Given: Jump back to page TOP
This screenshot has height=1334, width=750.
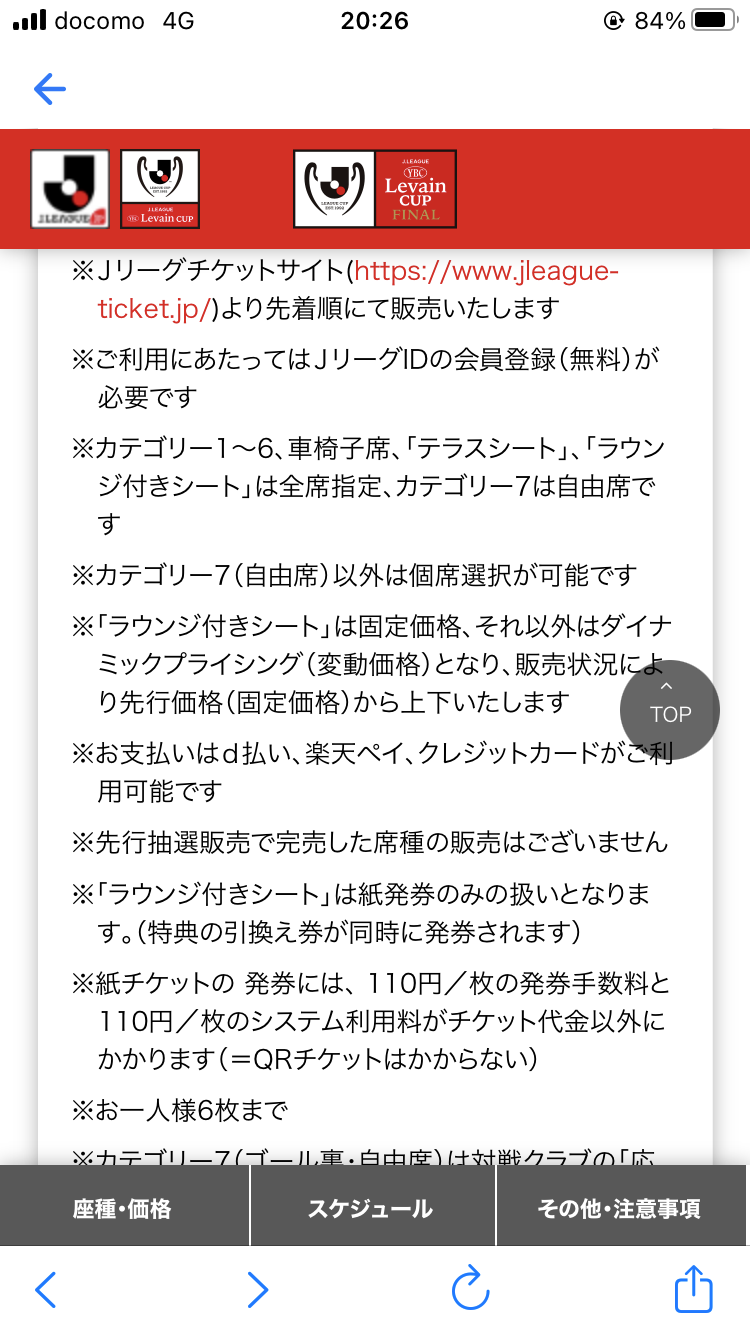Looking at the screenshot, I should pos(670,709).
